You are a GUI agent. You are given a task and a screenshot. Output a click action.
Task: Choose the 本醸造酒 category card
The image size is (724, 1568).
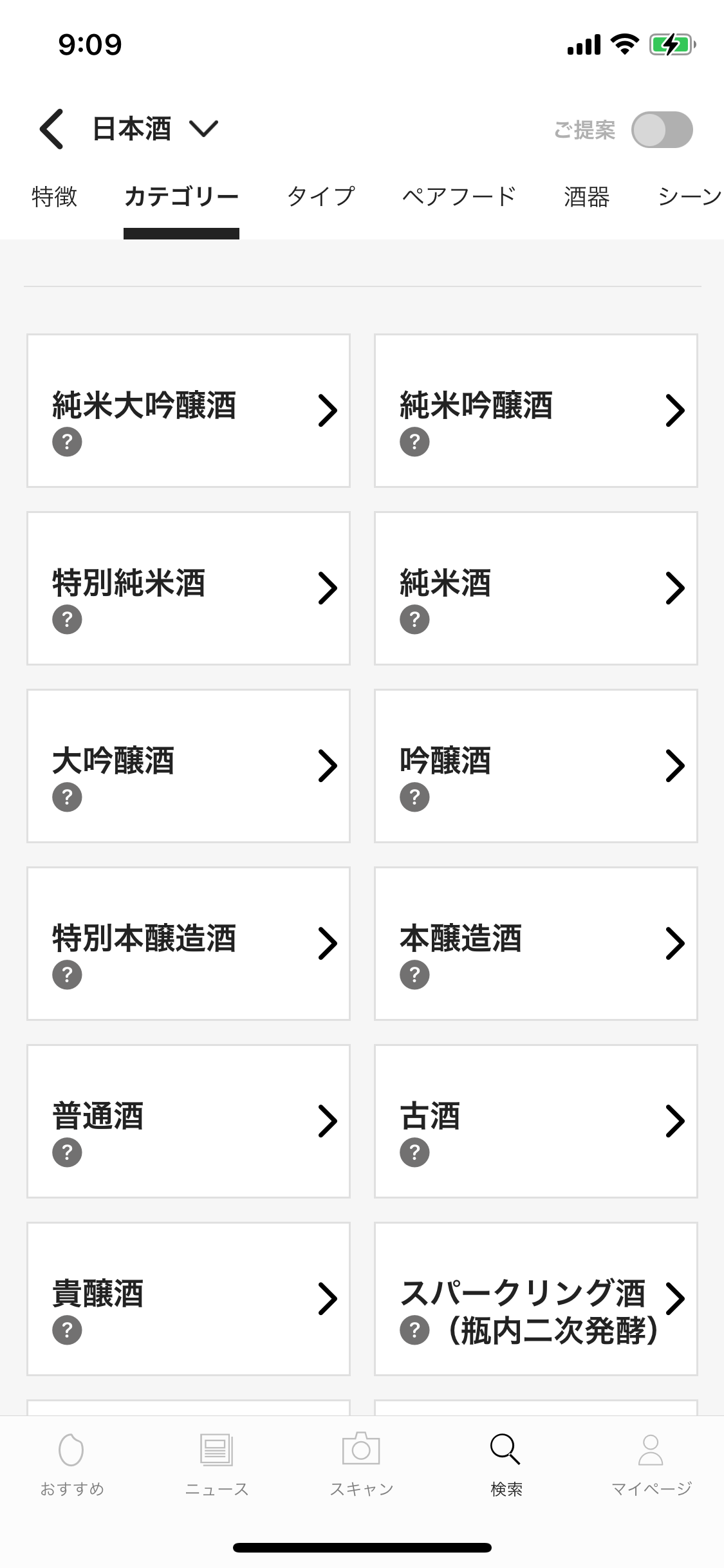coord(535,943)
